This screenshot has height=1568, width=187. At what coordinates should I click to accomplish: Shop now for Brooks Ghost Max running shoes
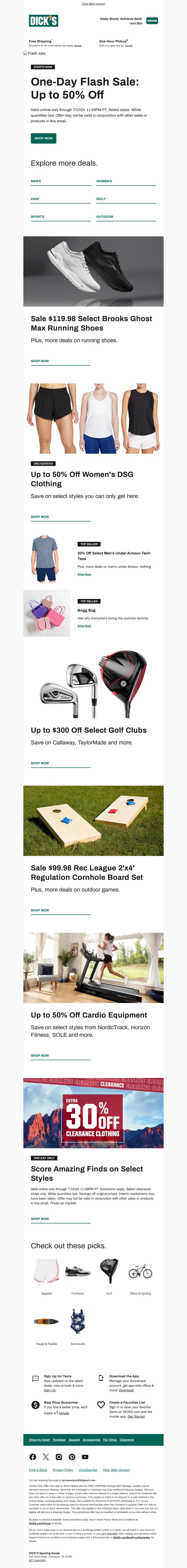pyautogui.click(x=40, y=361)
